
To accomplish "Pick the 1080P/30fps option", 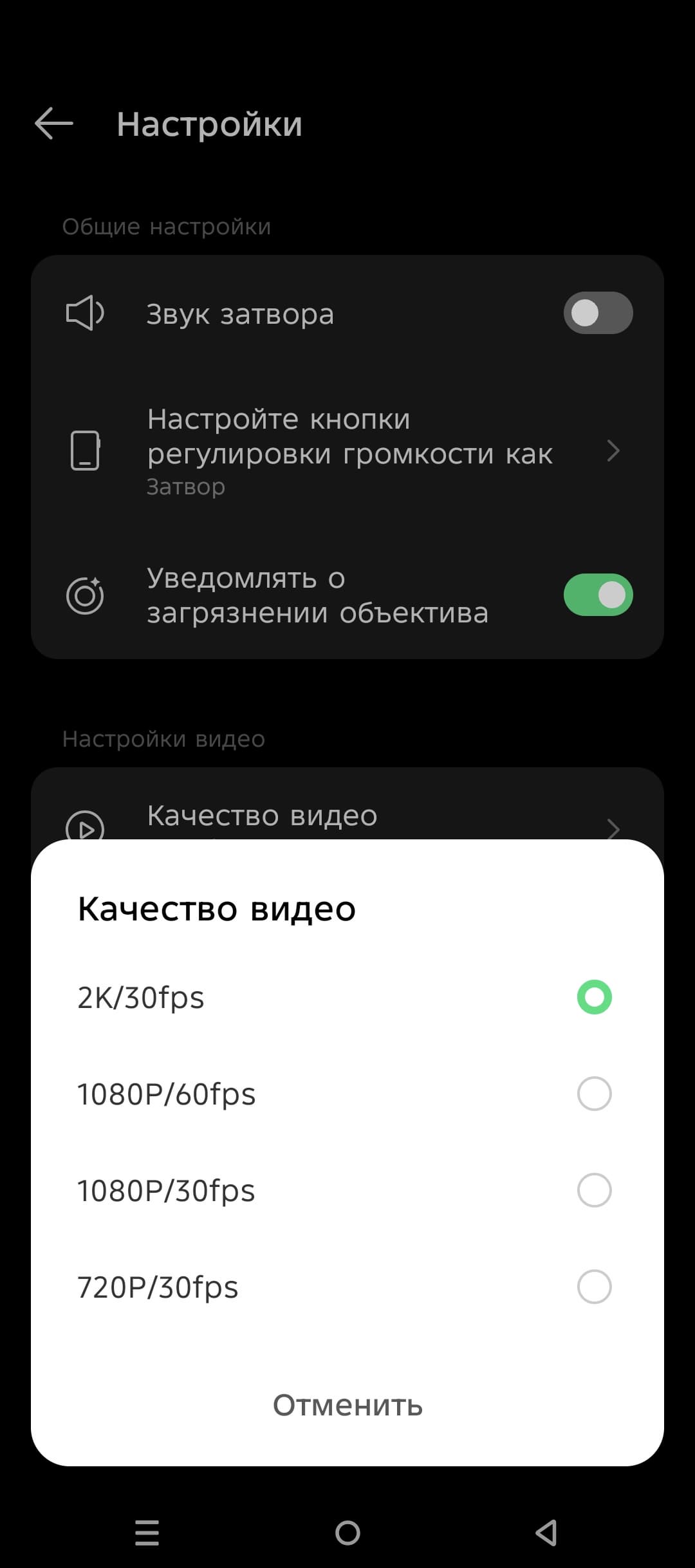I will (x=593, y=1190).
